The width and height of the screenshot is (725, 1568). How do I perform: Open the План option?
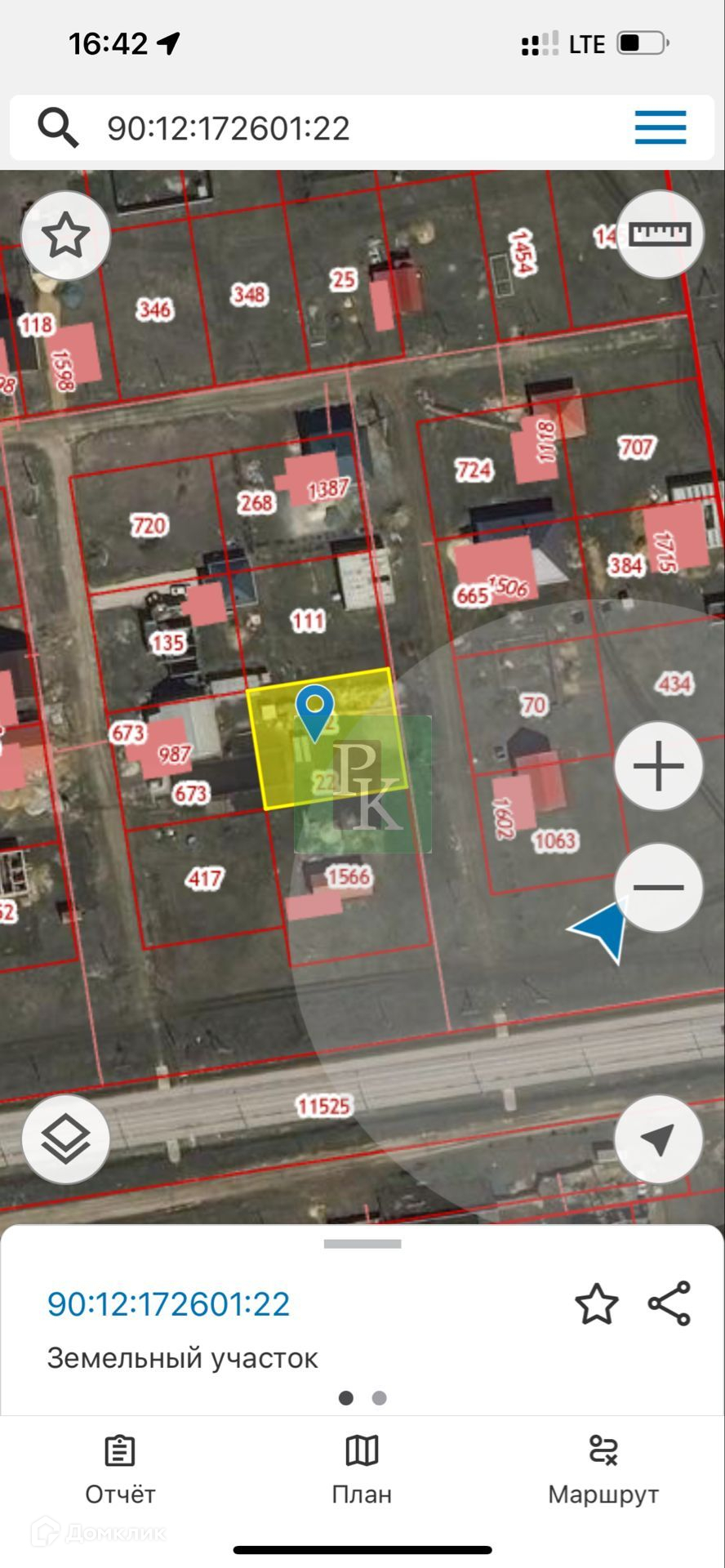tap(362, 1470)
